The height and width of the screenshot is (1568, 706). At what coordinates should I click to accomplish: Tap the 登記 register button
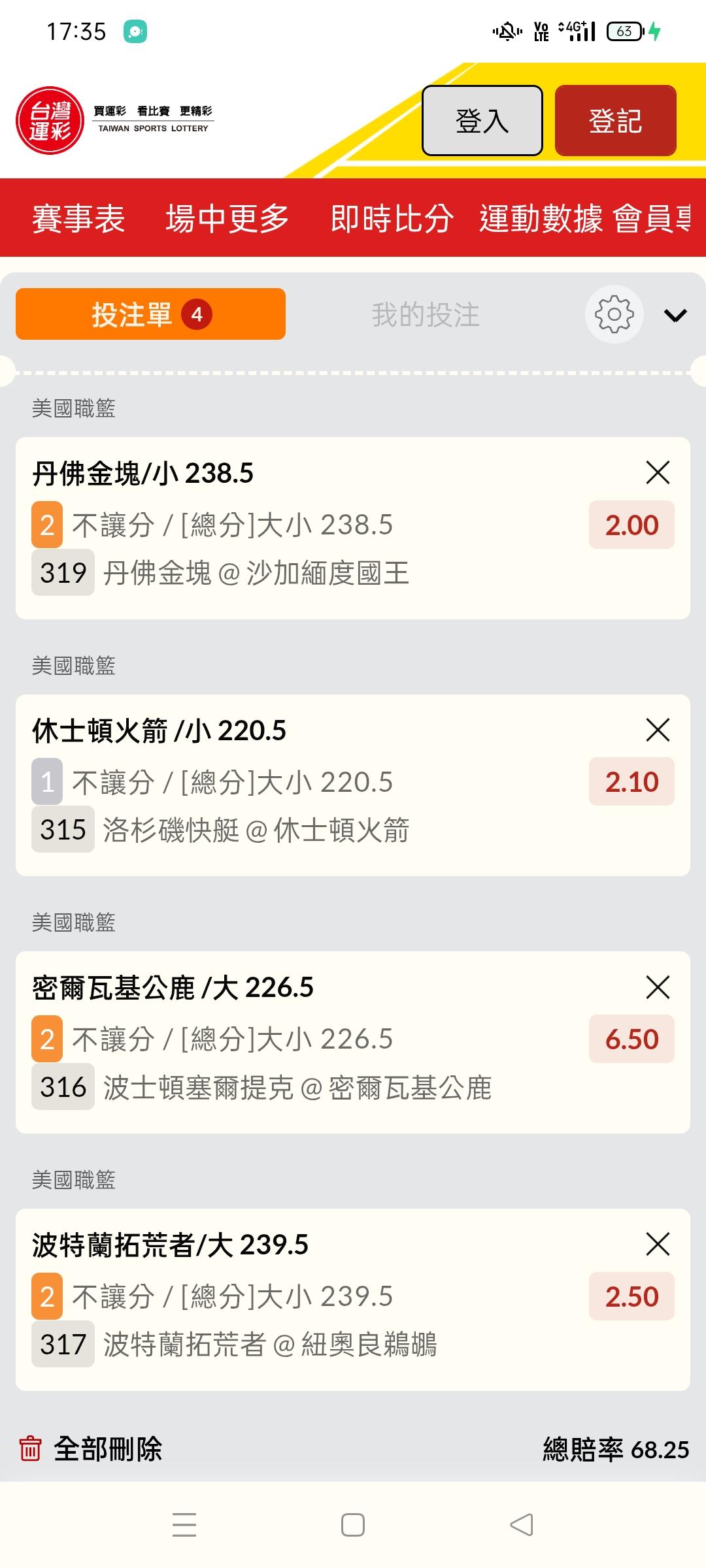pyautogui.click(x=615, y=121)
